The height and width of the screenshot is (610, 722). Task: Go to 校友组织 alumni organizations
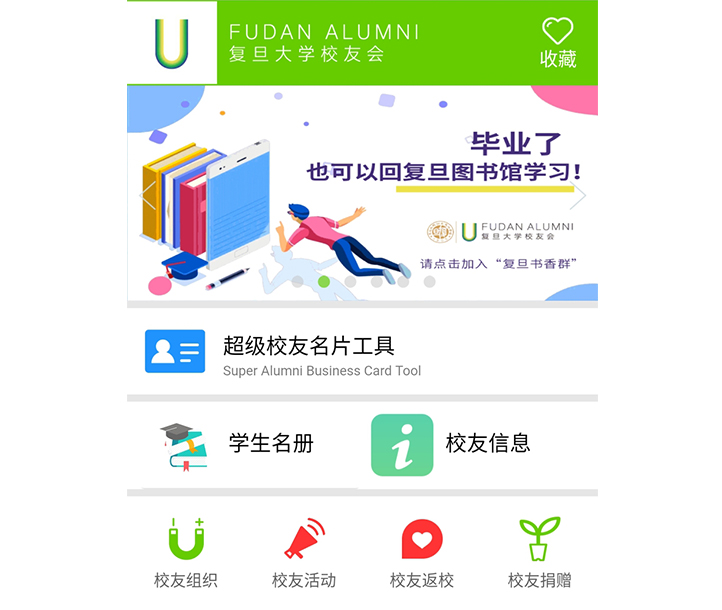click(185, 551)
